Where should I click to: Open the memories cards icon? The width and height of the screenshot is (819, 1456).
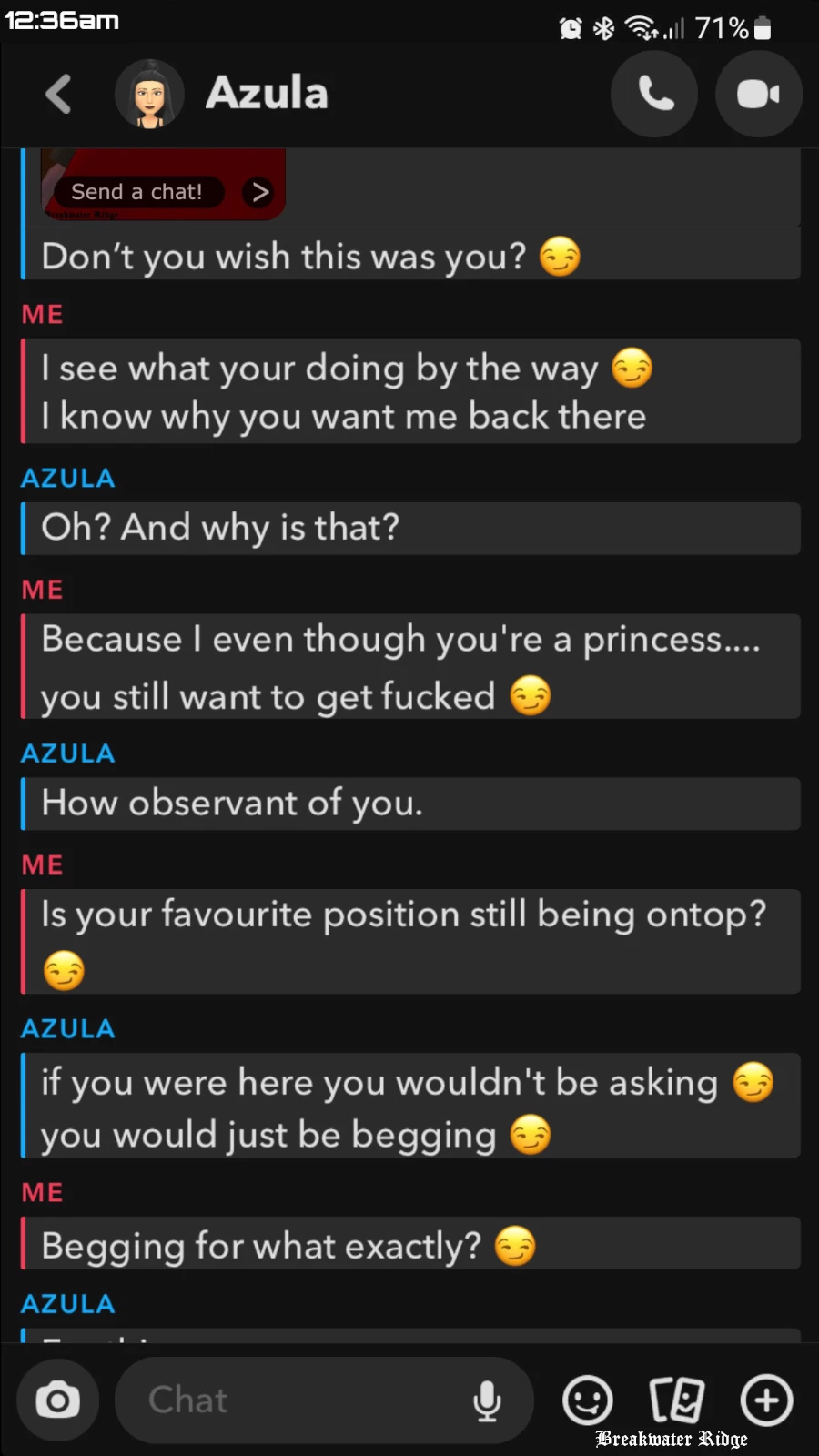676,1400
